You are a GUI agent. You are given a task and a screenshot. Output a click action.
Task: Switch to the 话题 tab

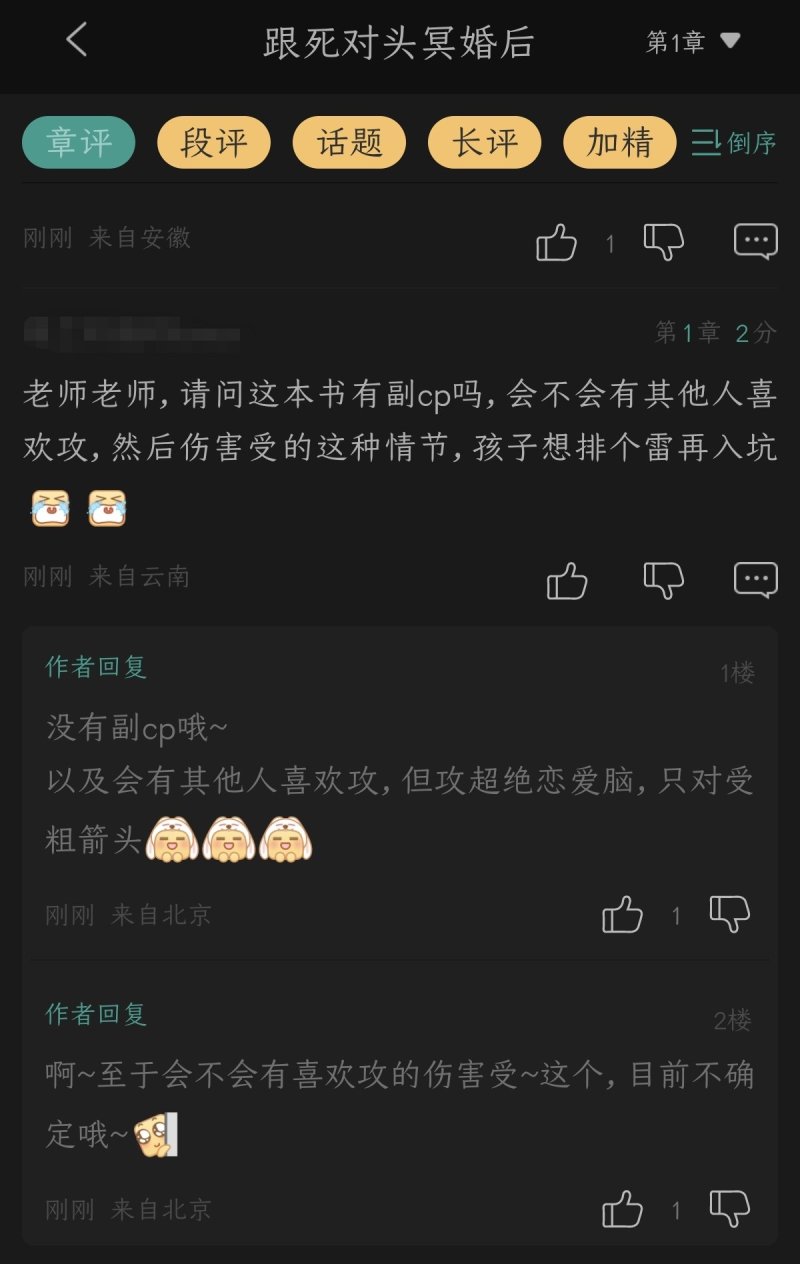349,142
